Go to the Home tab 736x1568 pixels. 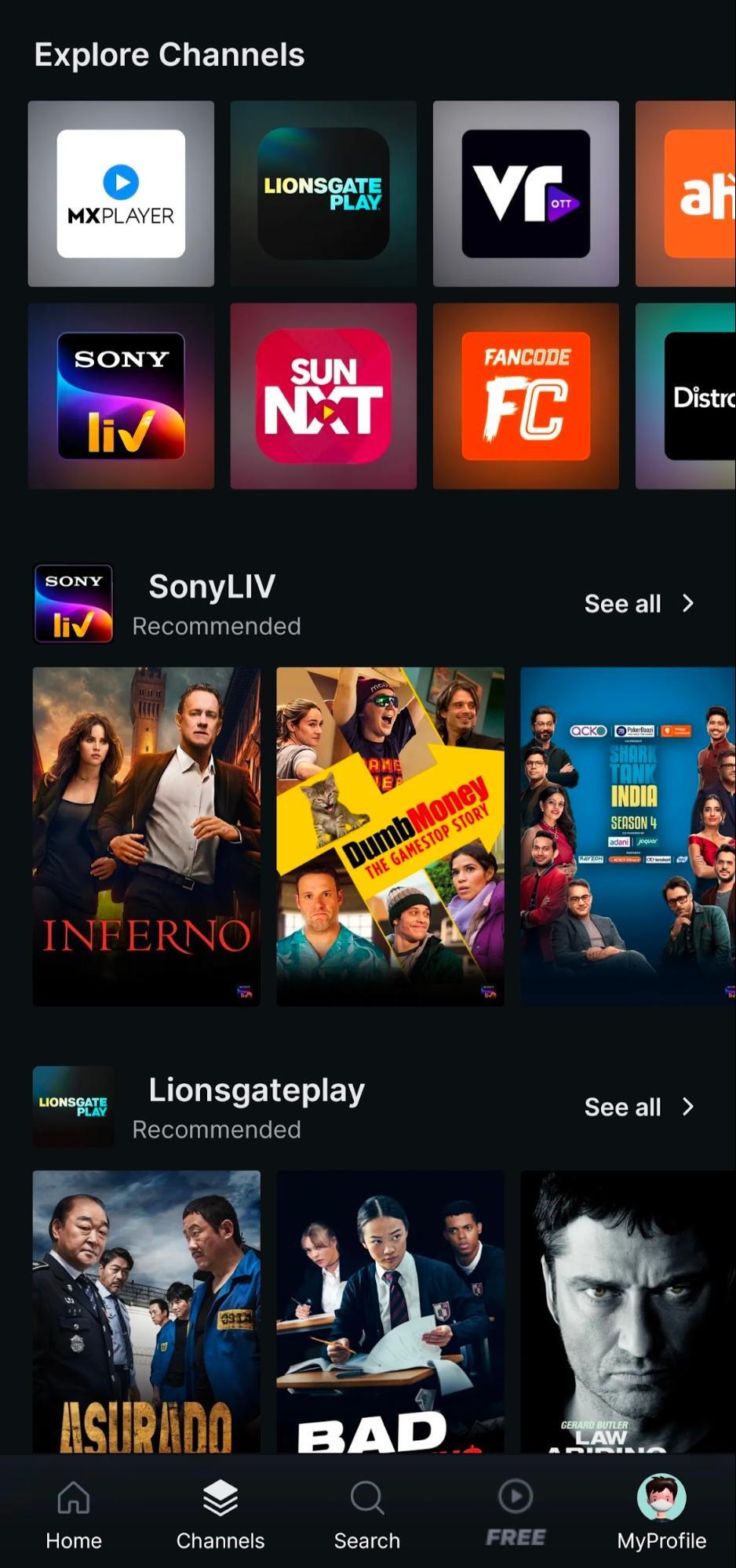74,1515
